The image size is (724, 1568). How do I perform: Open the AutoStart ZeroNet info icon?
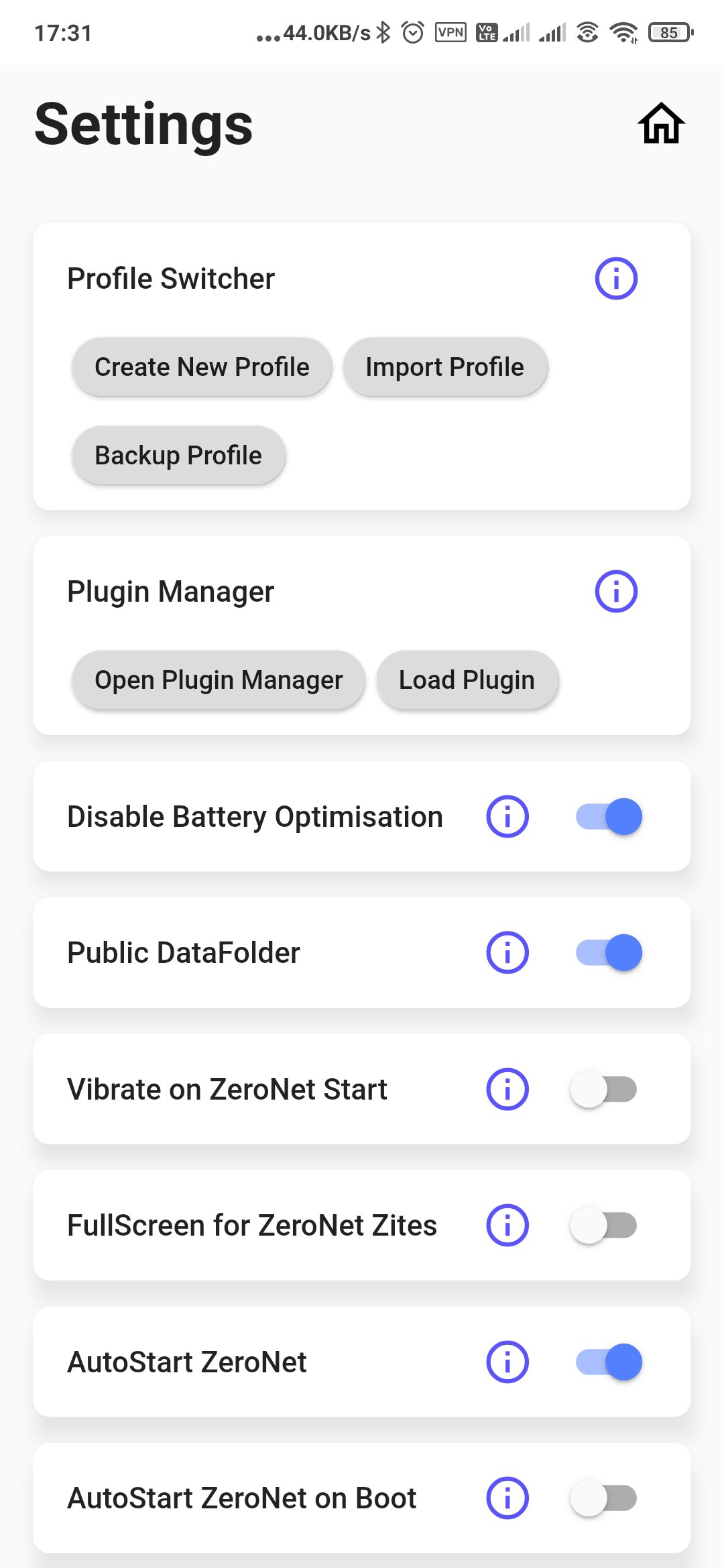pos(507,1362)
